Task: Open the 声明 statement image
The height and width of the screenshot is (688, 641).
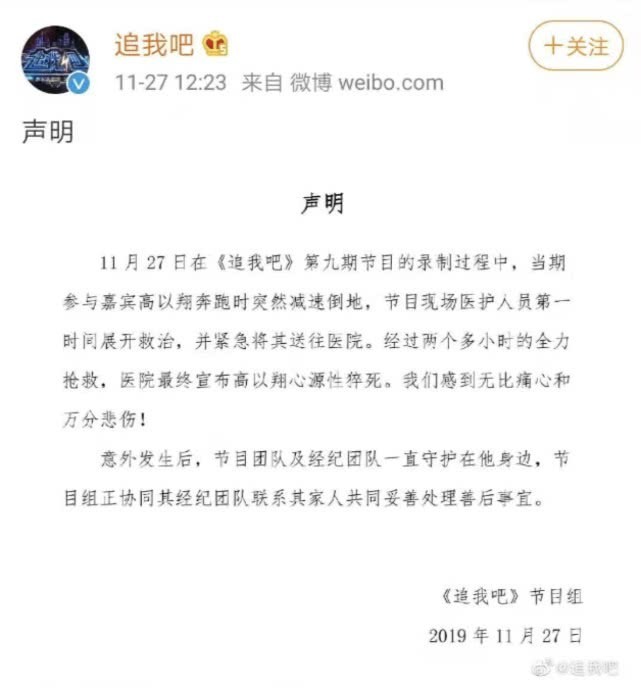Action: coord(320,420)
